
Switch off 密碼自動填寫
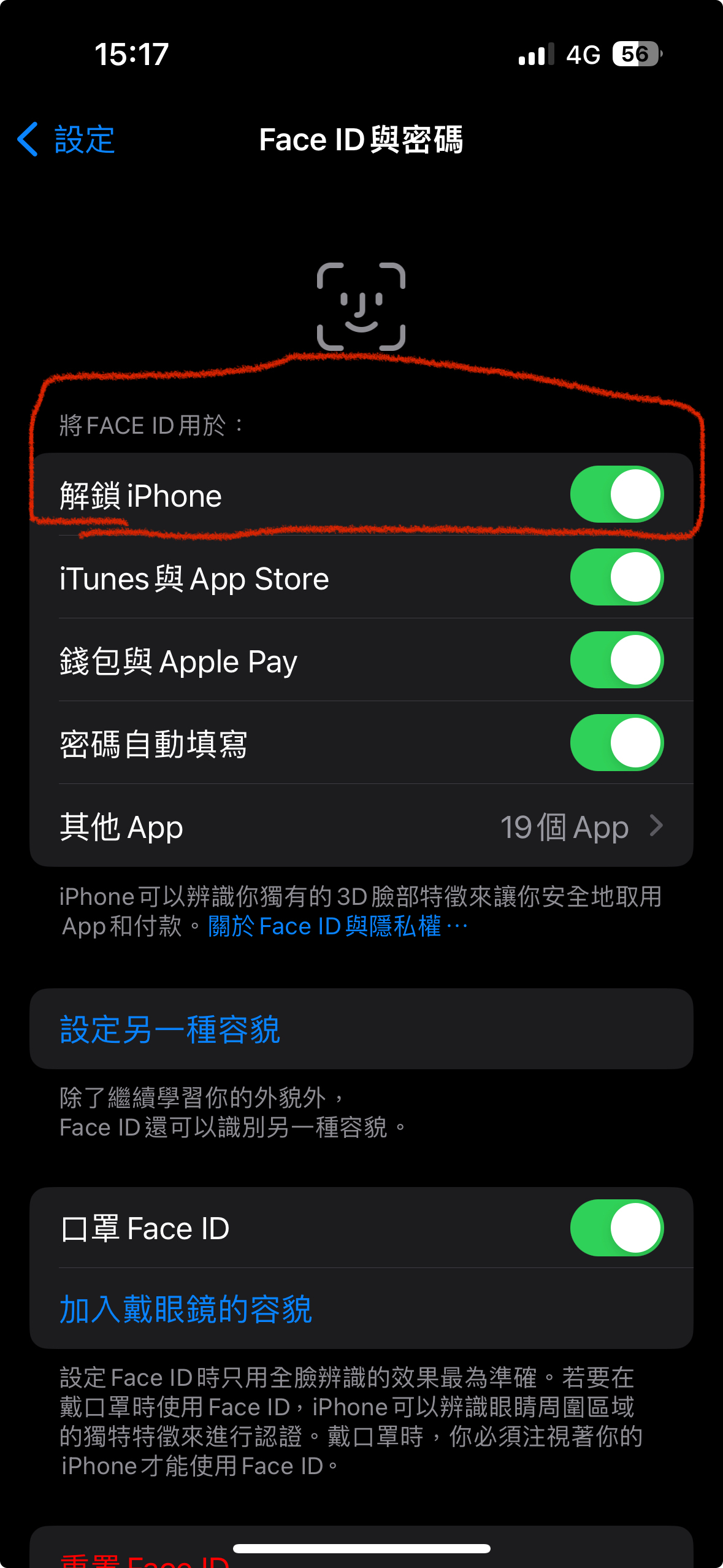(x=616, y=743)
